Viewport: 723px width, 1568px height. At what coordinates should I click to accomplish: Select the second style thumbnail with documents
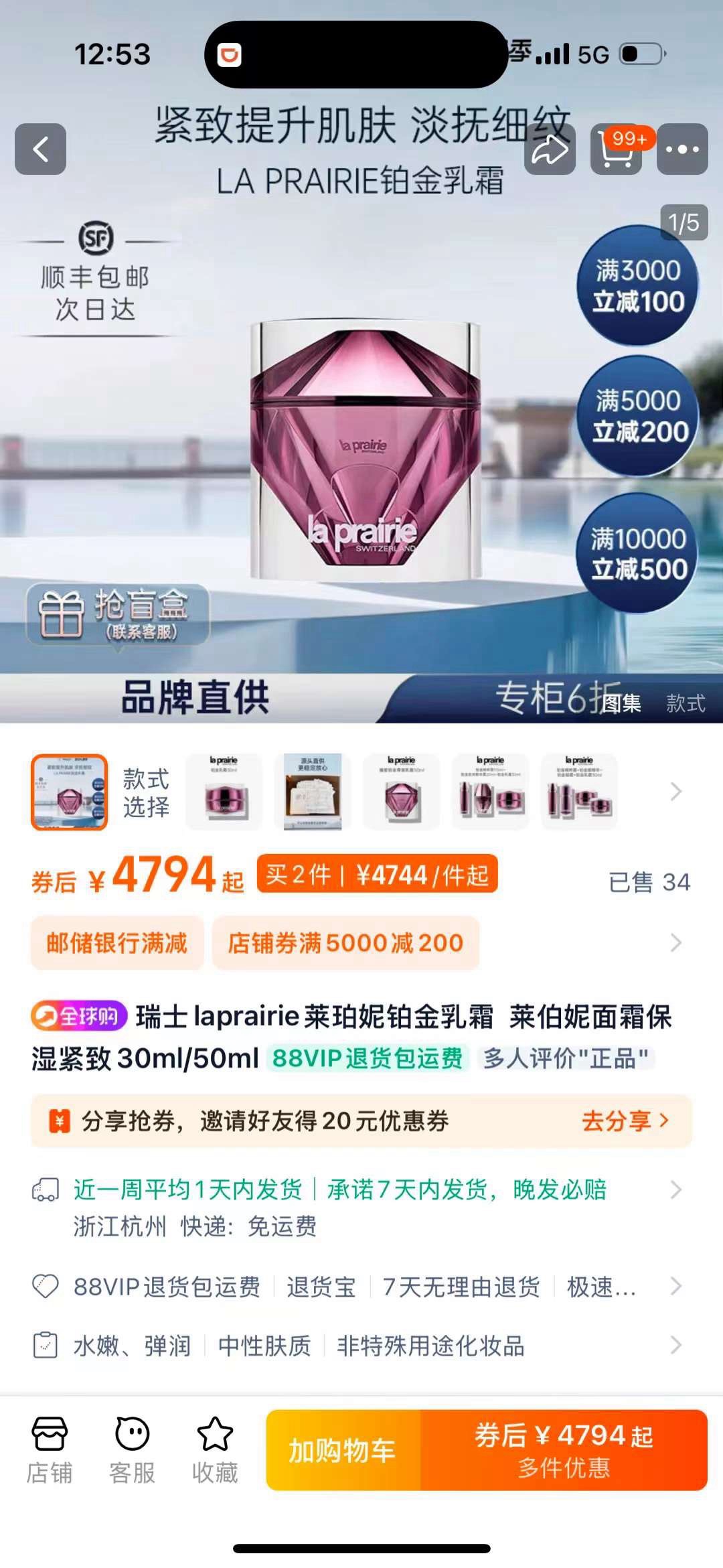coord(313,792)
